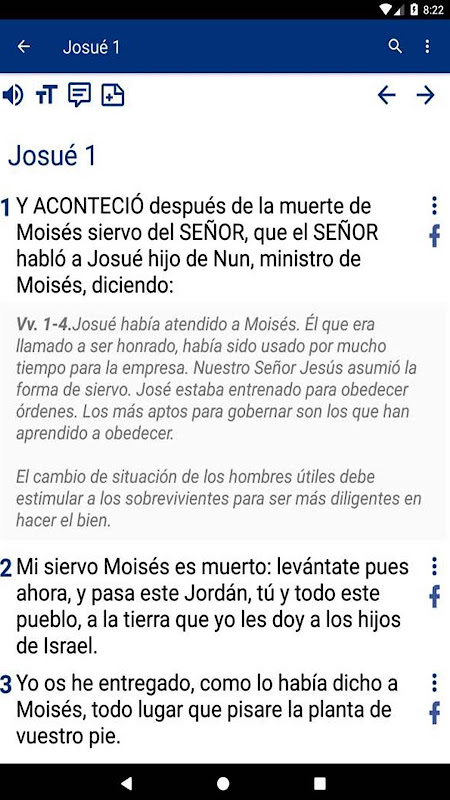
Task: Go back using the app bar arrow
Action: click(x=23, y=46)
